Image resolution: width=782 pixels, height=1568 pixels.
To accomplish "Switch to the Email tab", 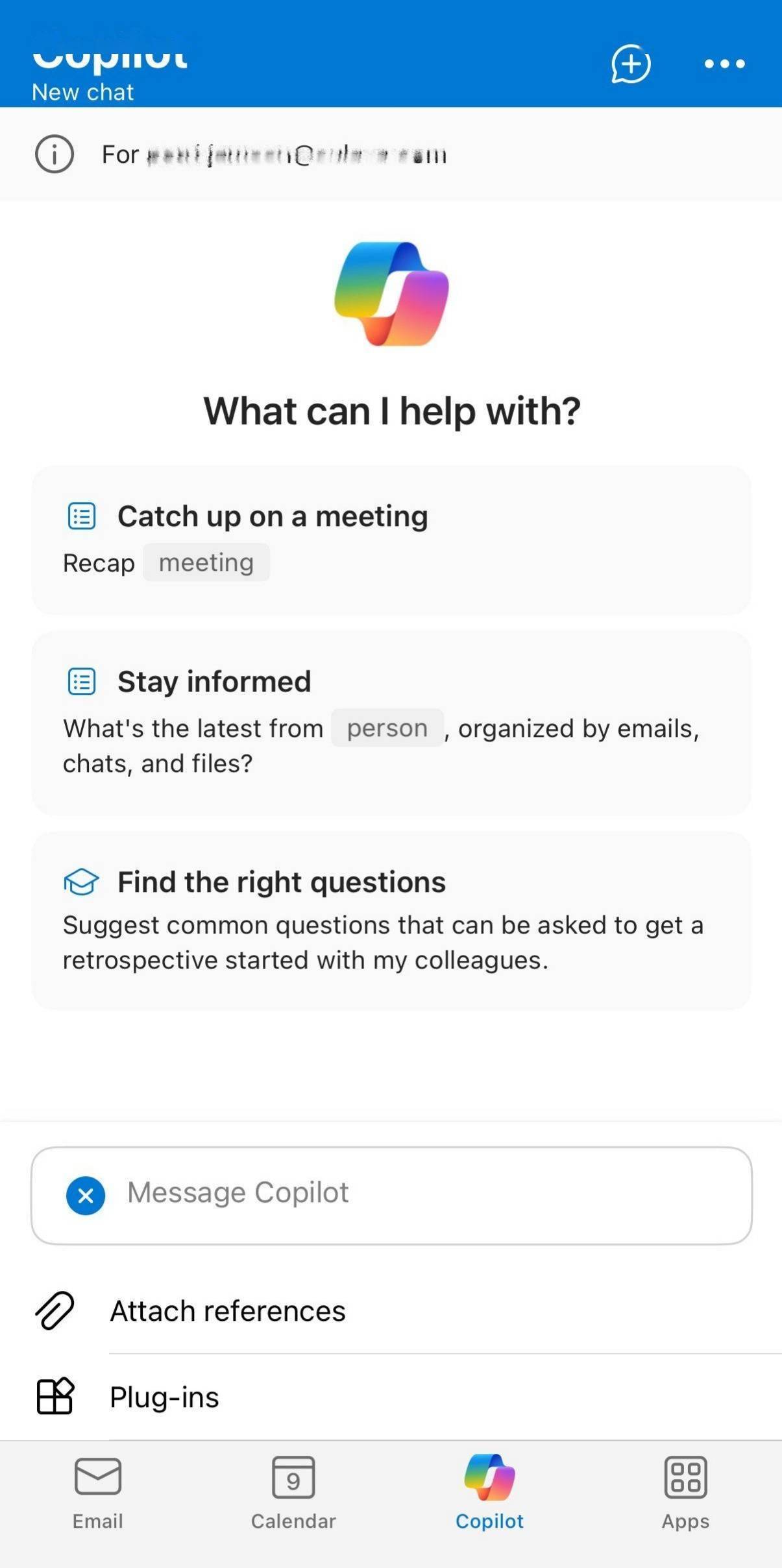I will pyautogui.click(x=98, y=1493).
